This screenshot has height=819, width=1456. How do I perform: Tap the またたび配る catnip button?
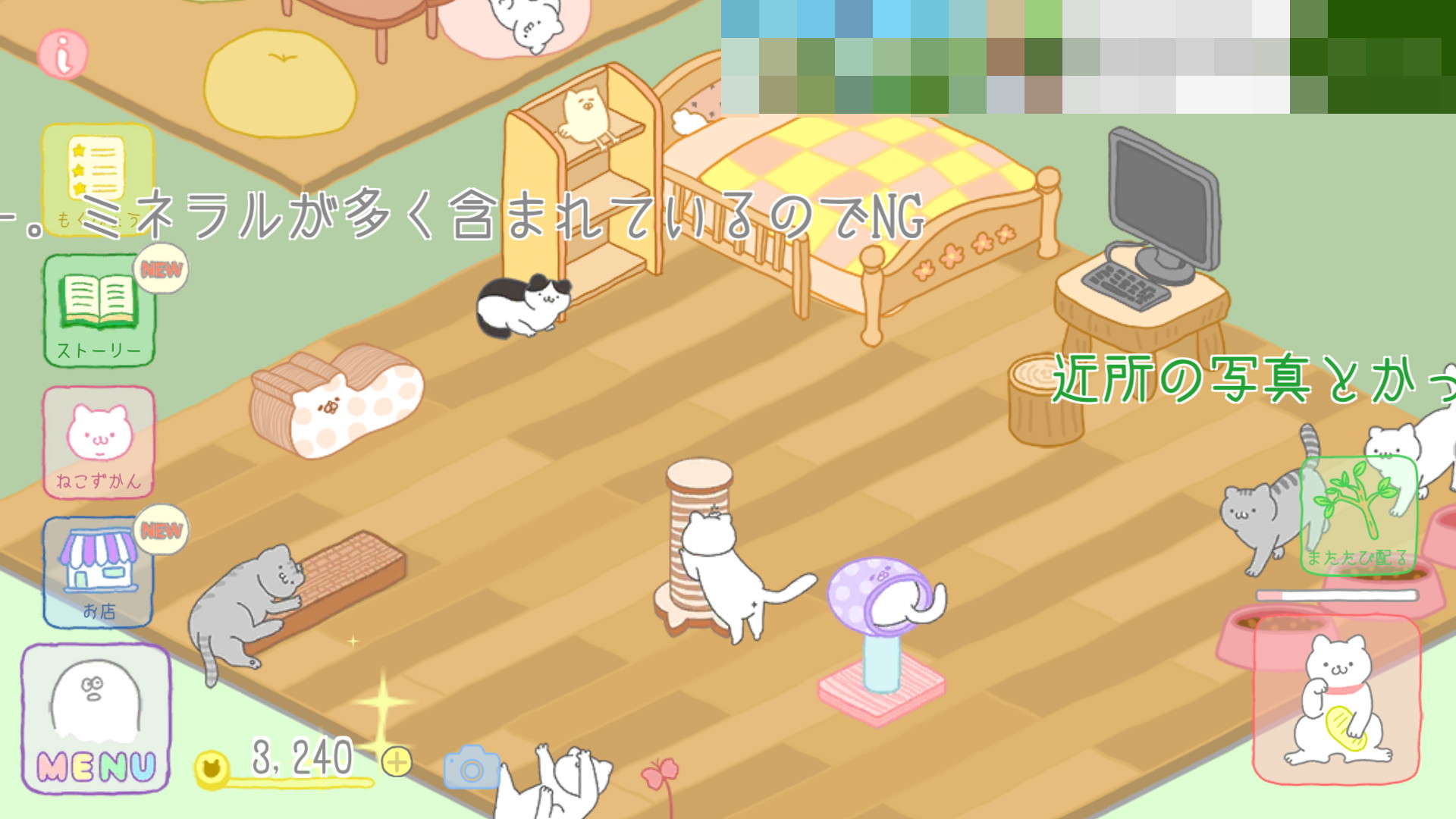coord(1358,514)
